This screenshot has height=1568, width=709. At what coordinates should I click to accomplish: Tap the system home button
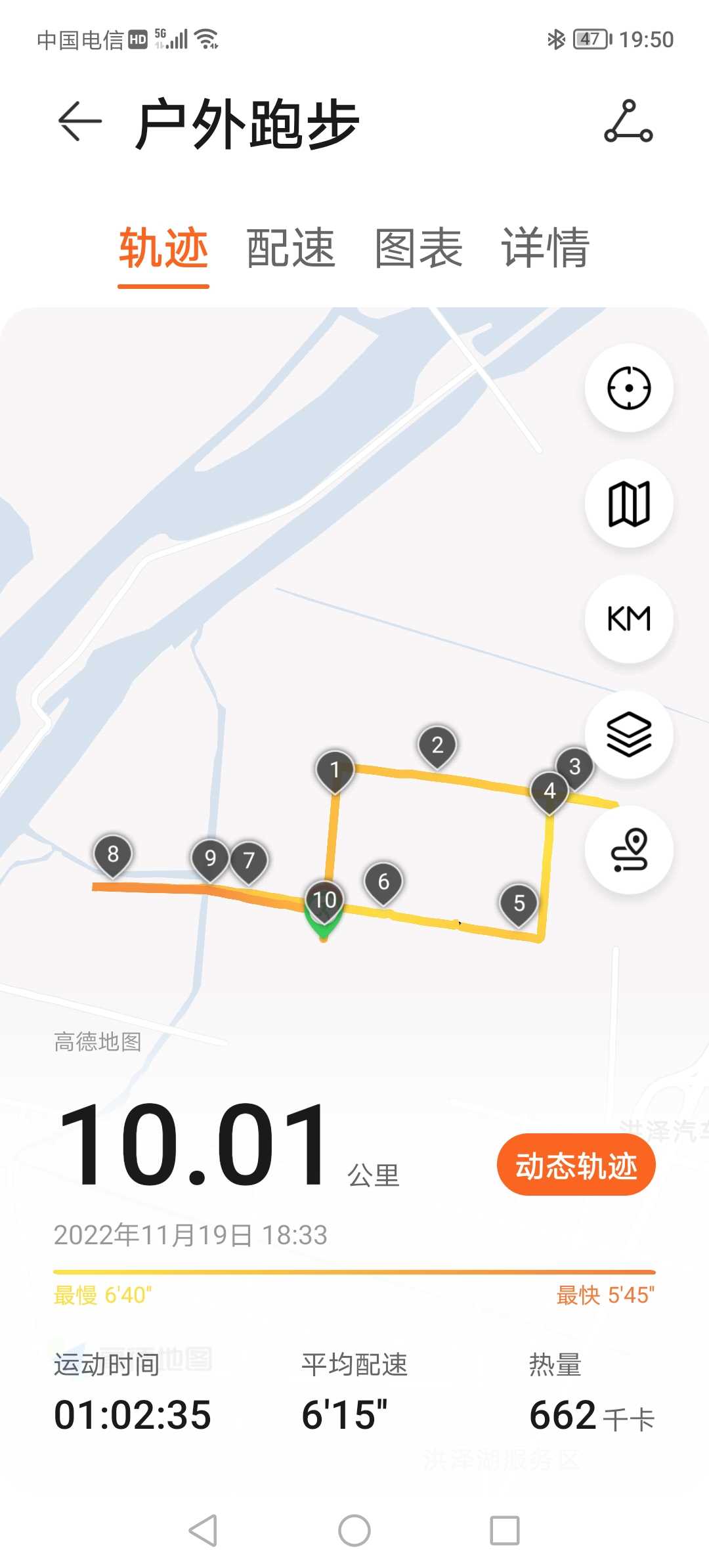click(x=354, y=1531)
